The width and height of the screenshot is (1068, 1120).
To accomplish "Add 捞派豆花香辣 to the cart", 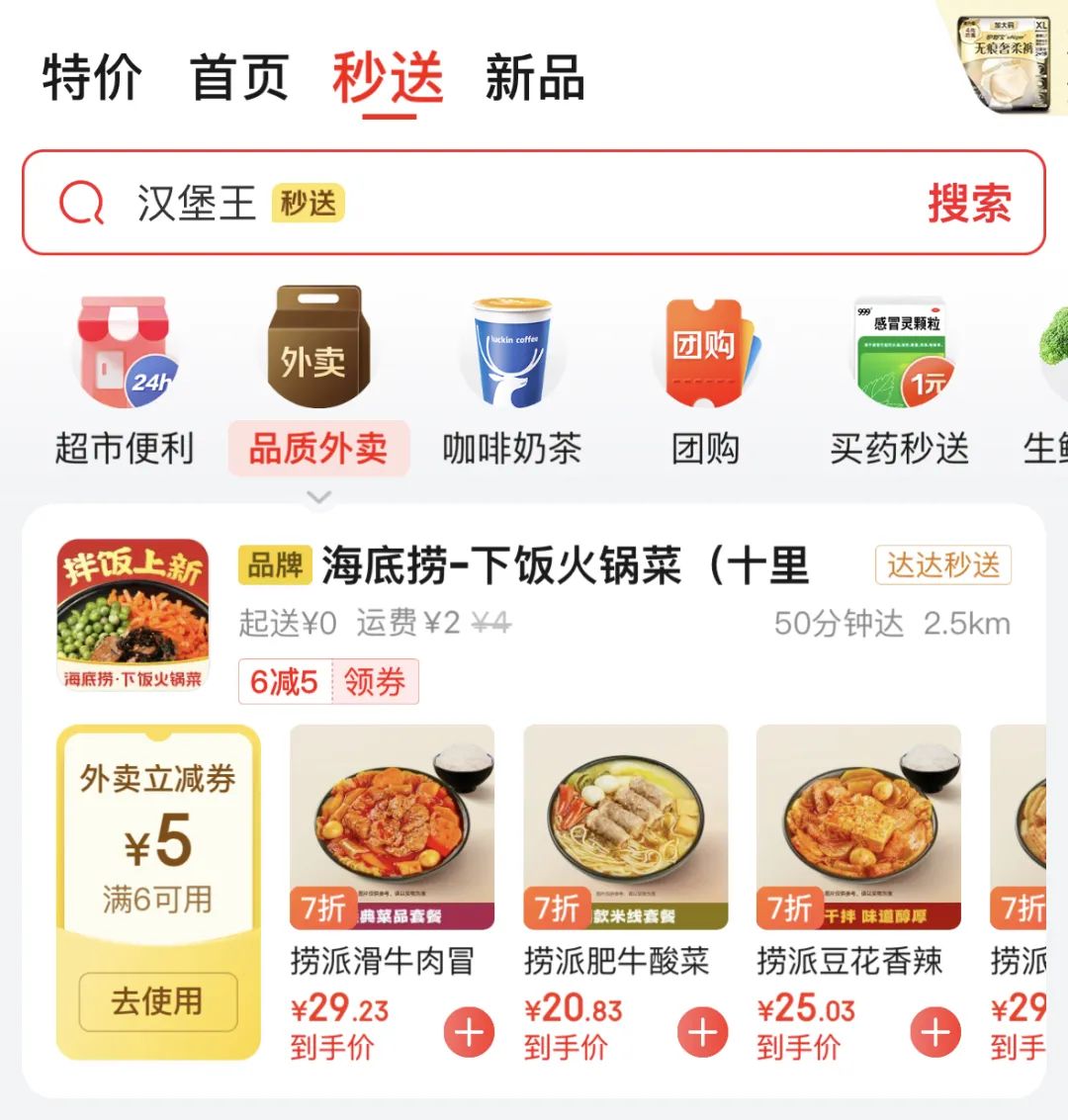I will coord(935,1033).
